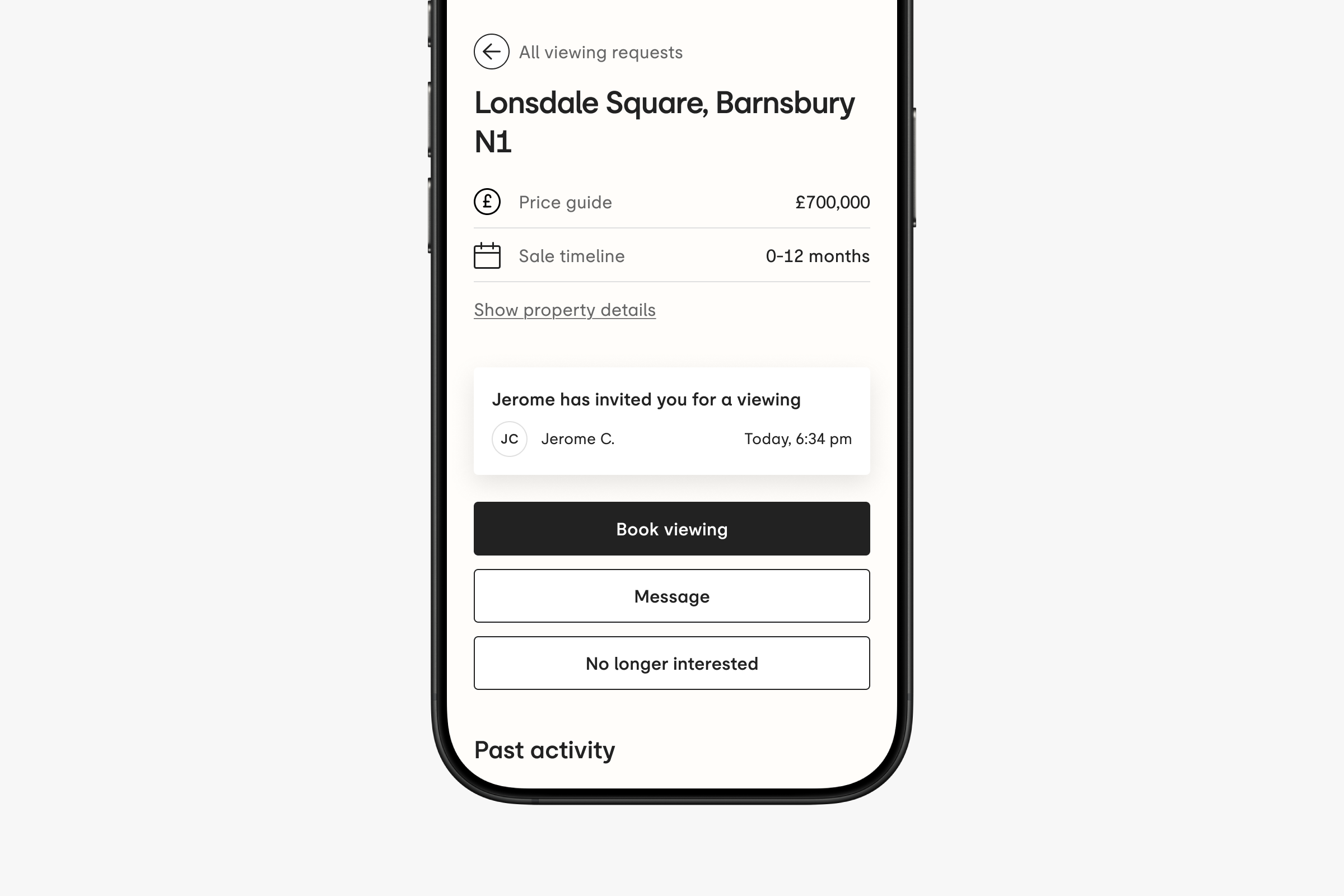The image size is (1344, 896).
Task: Message Jerome about the property
Action: (671, 596)
